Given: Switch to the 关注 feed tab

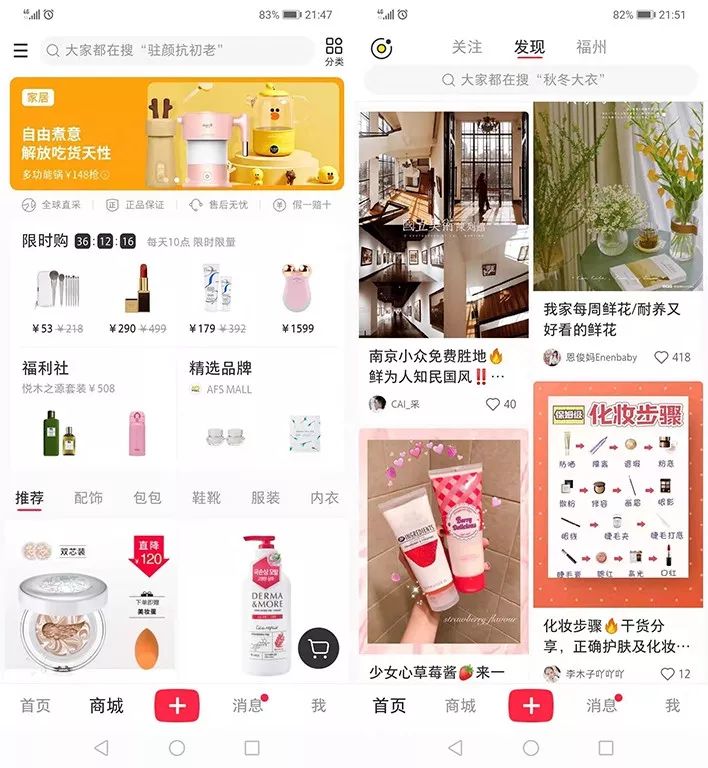Looking at the screenshot, I should tap(467, 47).
